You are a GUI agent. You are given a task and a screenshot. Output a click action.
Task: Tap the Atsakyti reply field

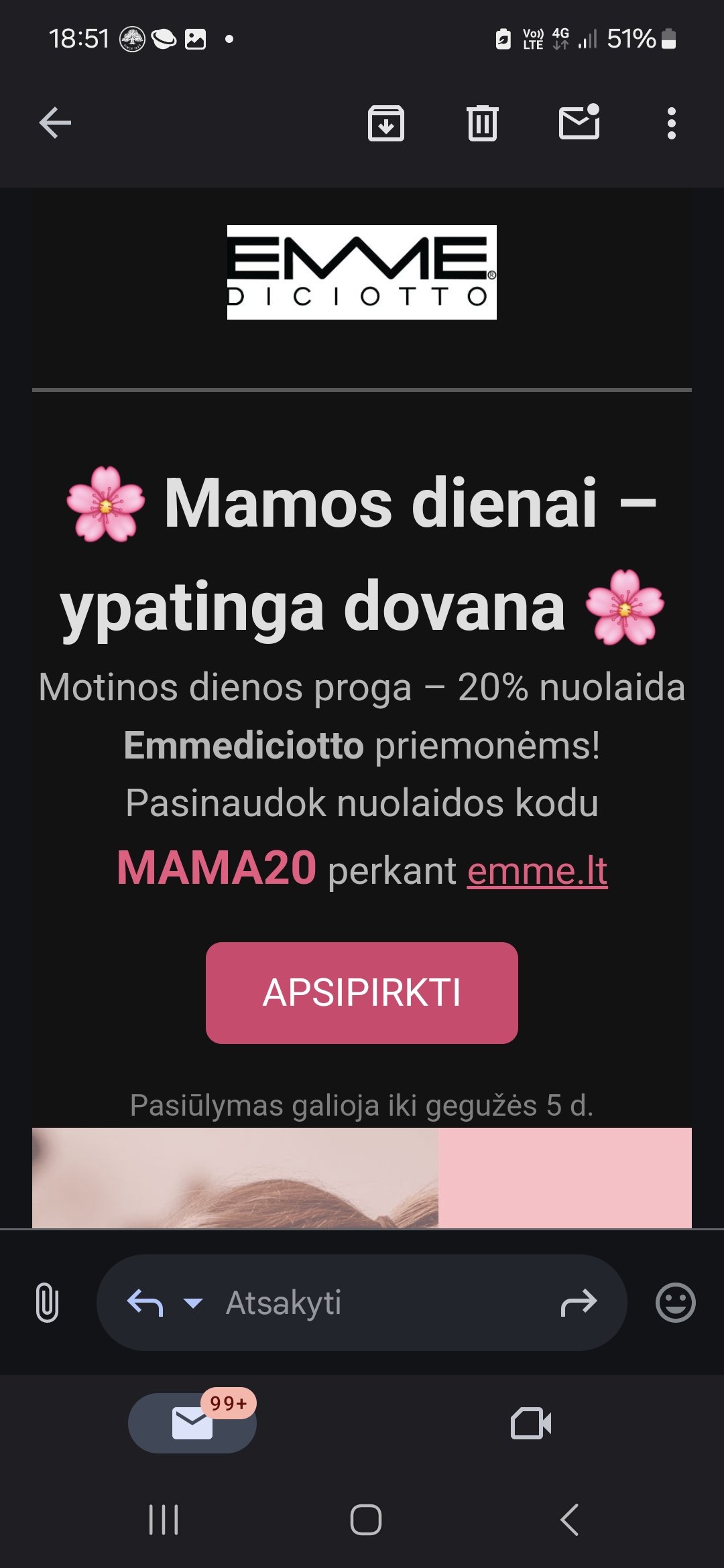point(362,1303)
